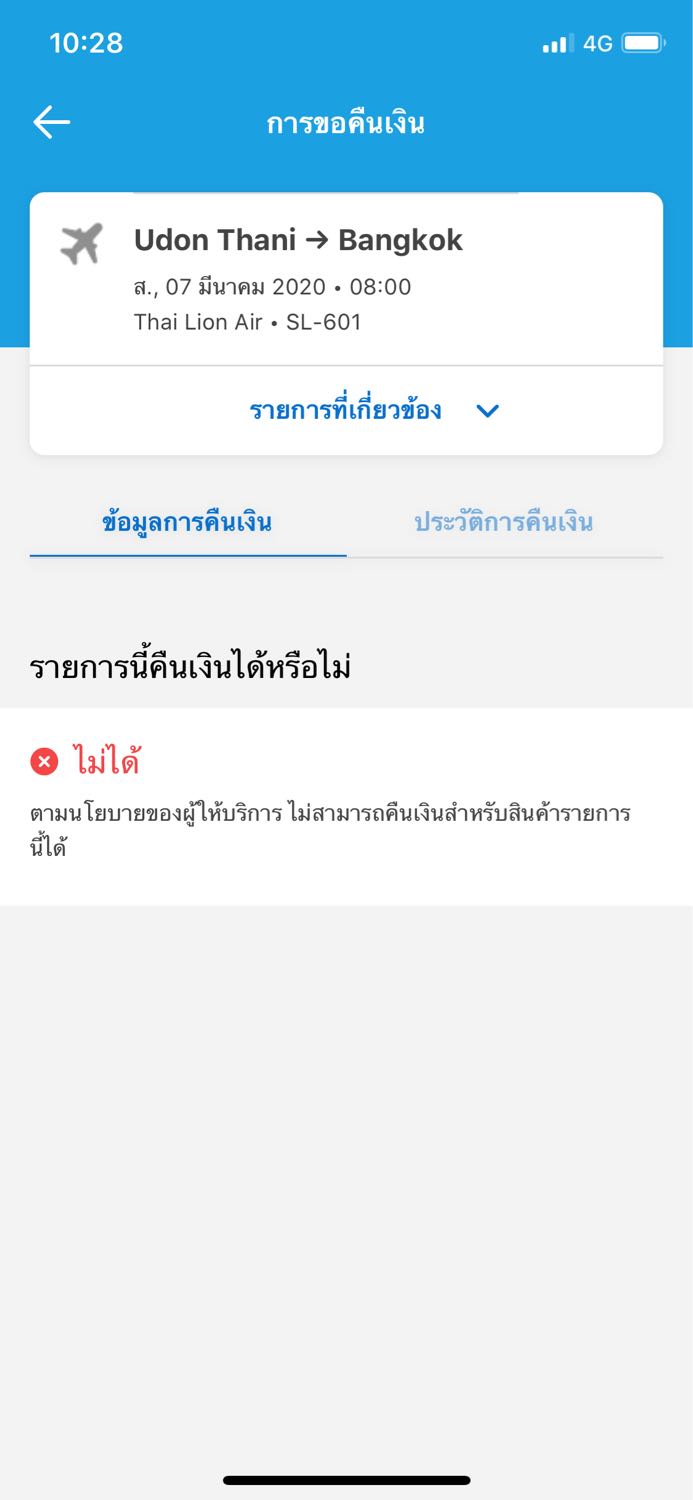Expand รายการที่เกี่ยวข้อง section
This screenshot has height=1500, width=693.
(x=346, y=411)
